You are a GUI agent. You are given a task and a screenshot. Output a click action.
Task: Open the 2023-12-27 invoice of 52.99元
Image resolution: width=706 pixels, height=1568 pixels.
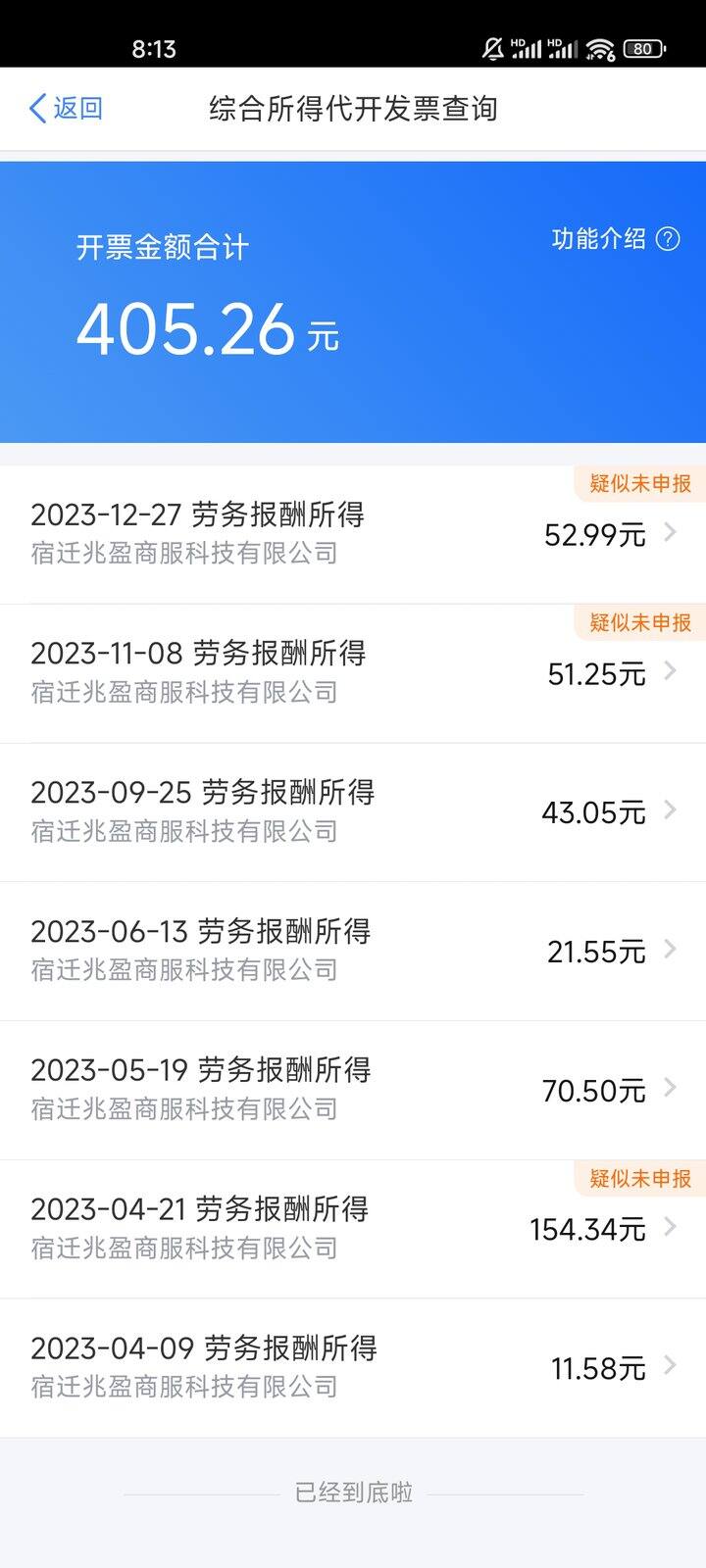[x=353, y=534]
